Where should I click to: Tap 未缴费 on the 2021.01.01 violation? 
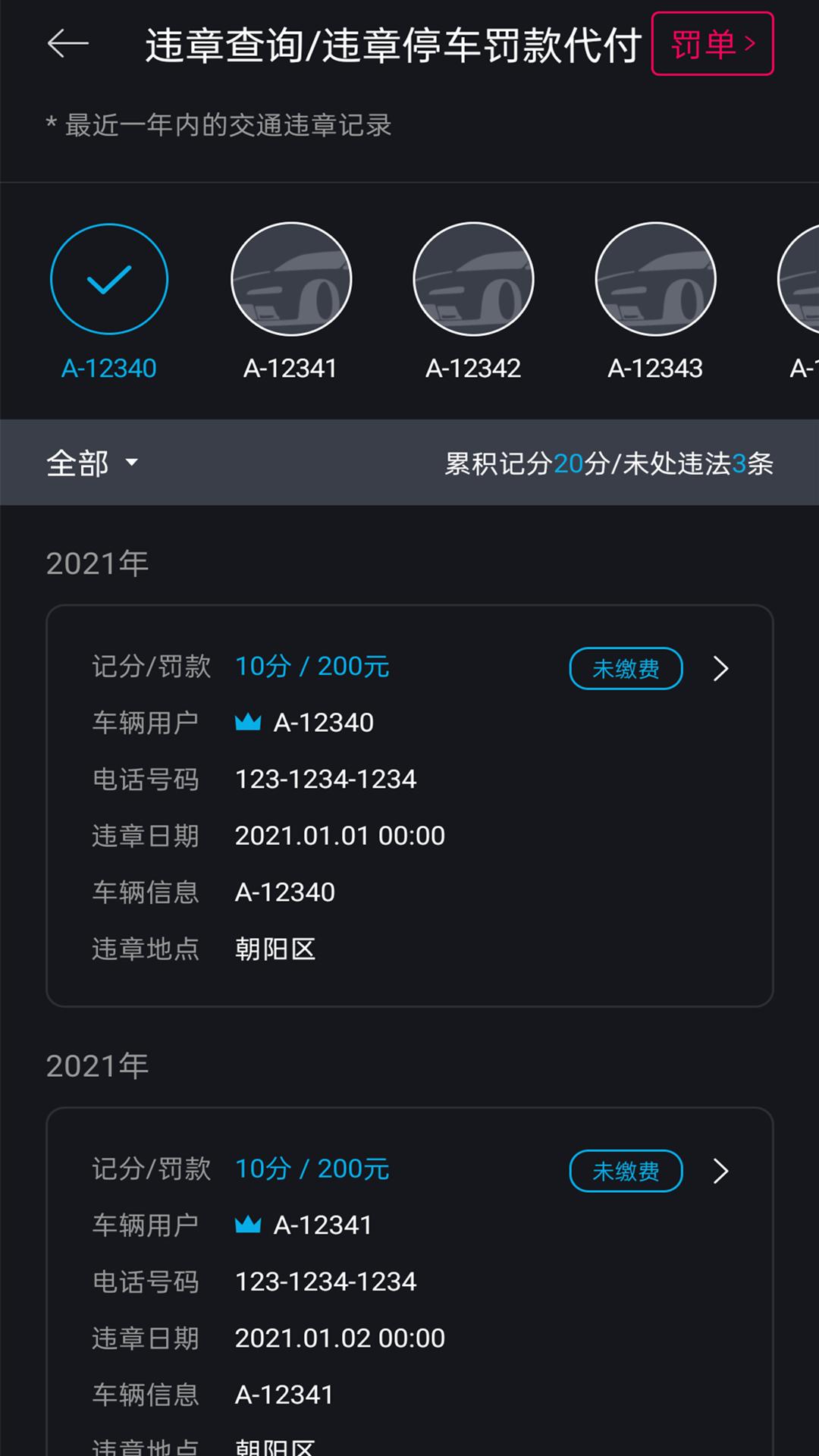[626, 668]
